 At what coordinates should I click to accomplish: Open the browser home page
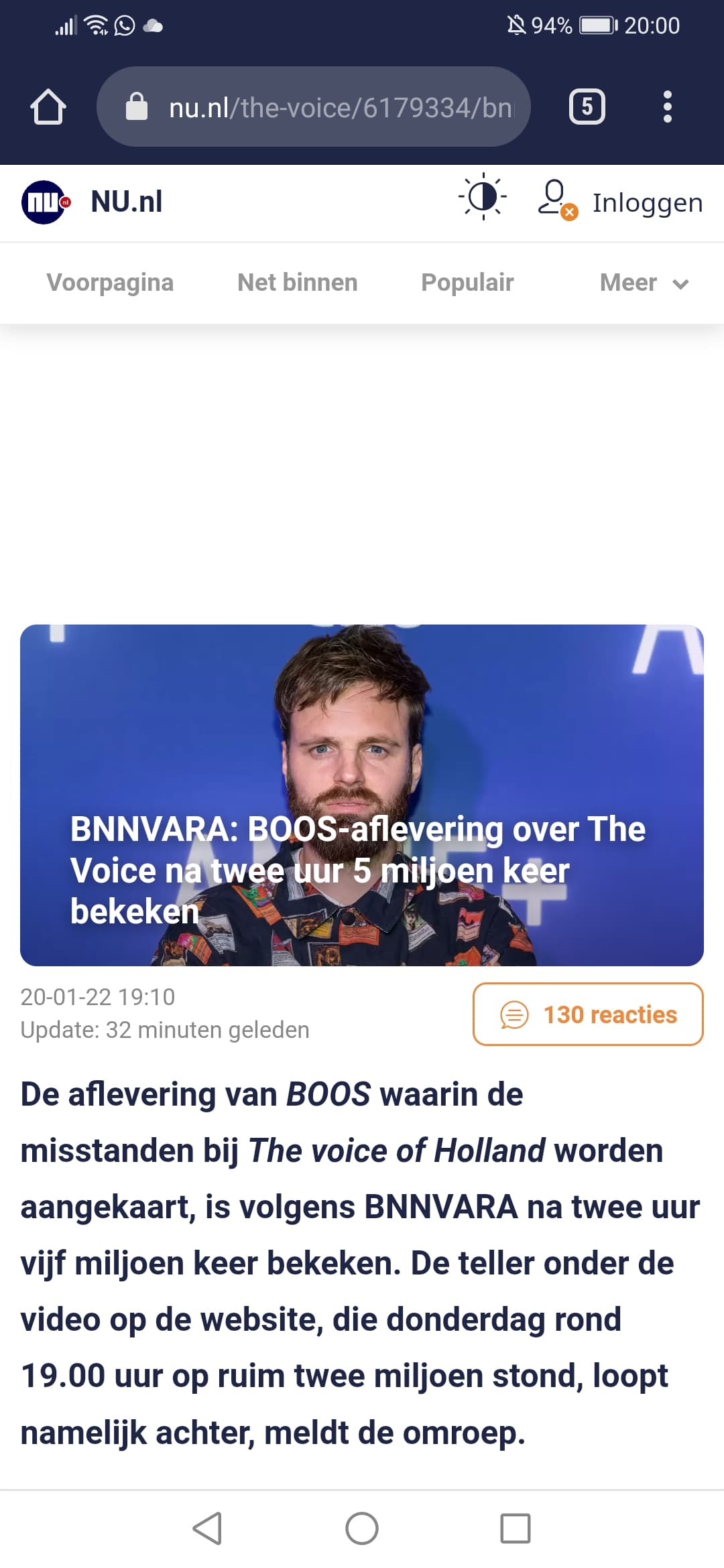[48, 107]
